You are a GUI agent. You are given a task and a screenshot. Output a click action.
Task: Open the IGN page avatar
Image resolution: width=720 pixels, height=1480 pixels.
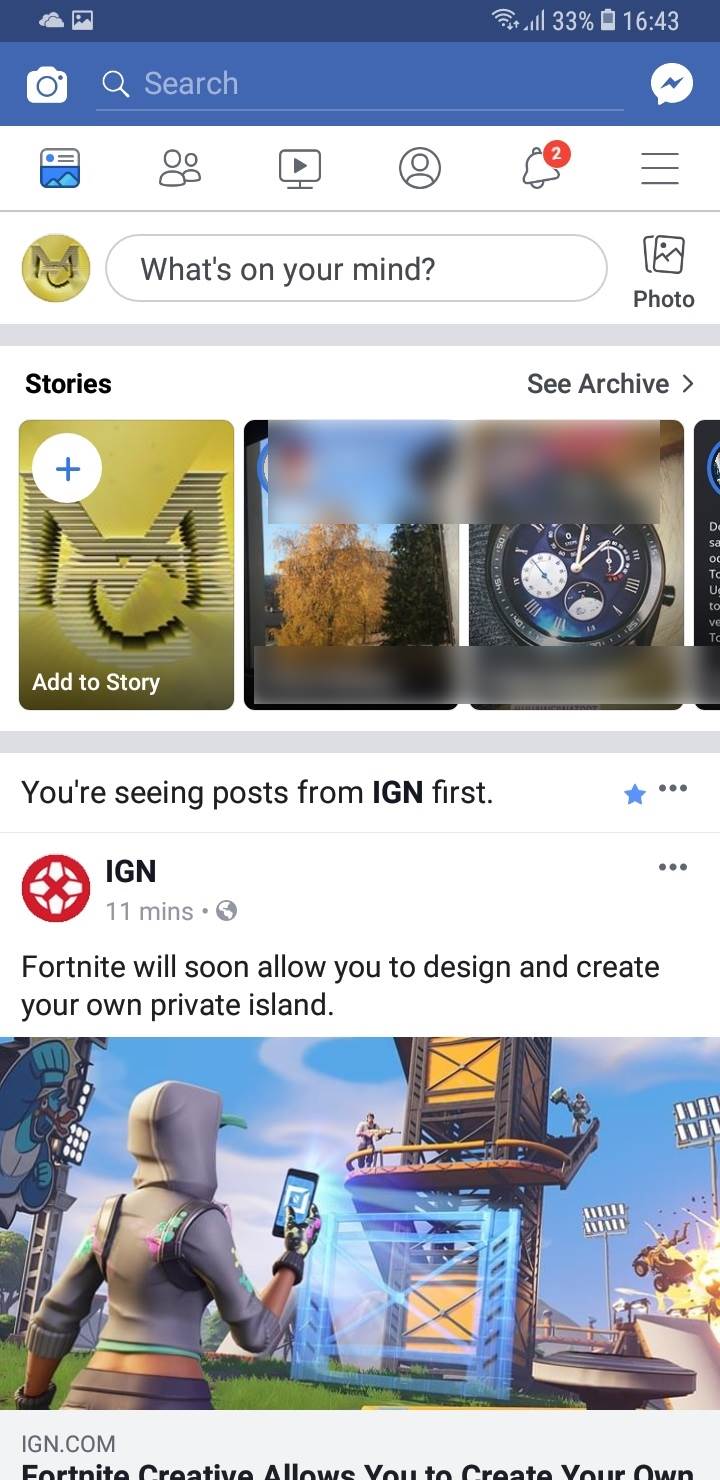pos(56,888)
